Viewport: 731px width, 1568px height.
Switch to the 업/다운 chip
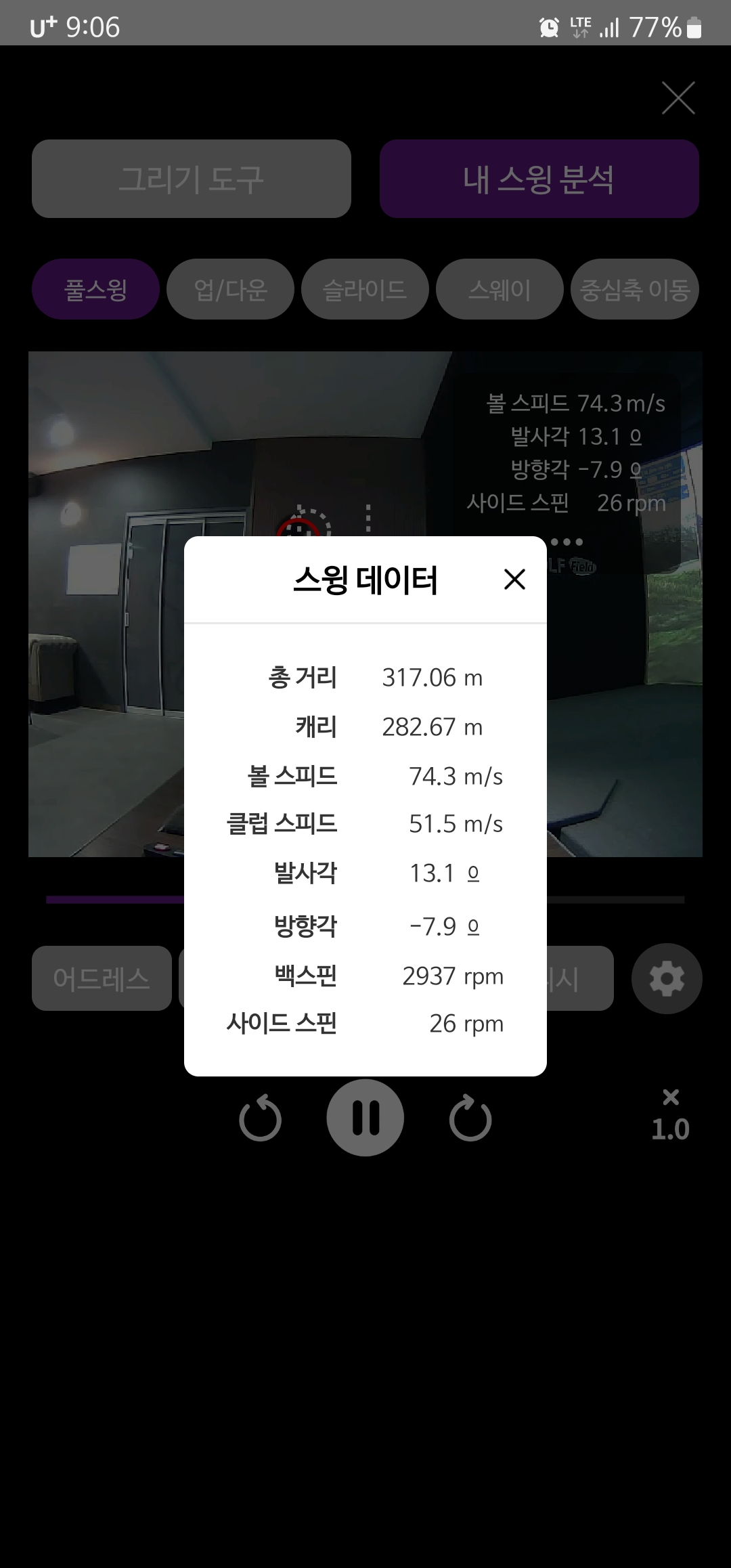(230, 290)
